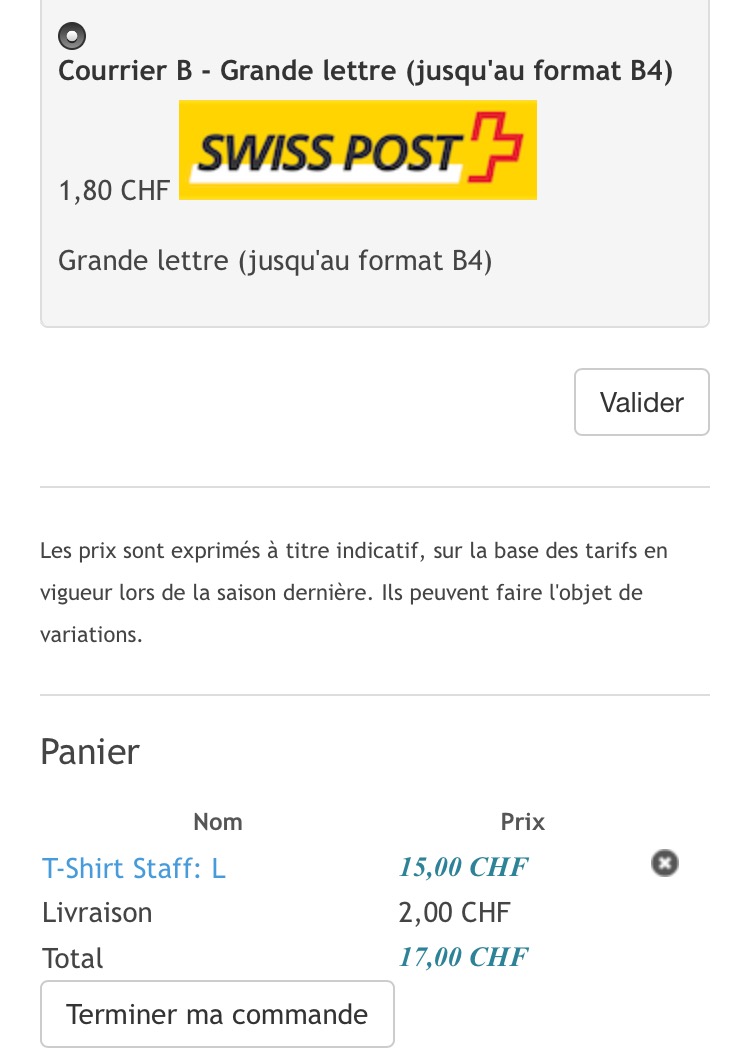Screen dimensions: 750x1059
Task: Remove T-Shirt Staff from the cart
Action: tap(665, 863)
